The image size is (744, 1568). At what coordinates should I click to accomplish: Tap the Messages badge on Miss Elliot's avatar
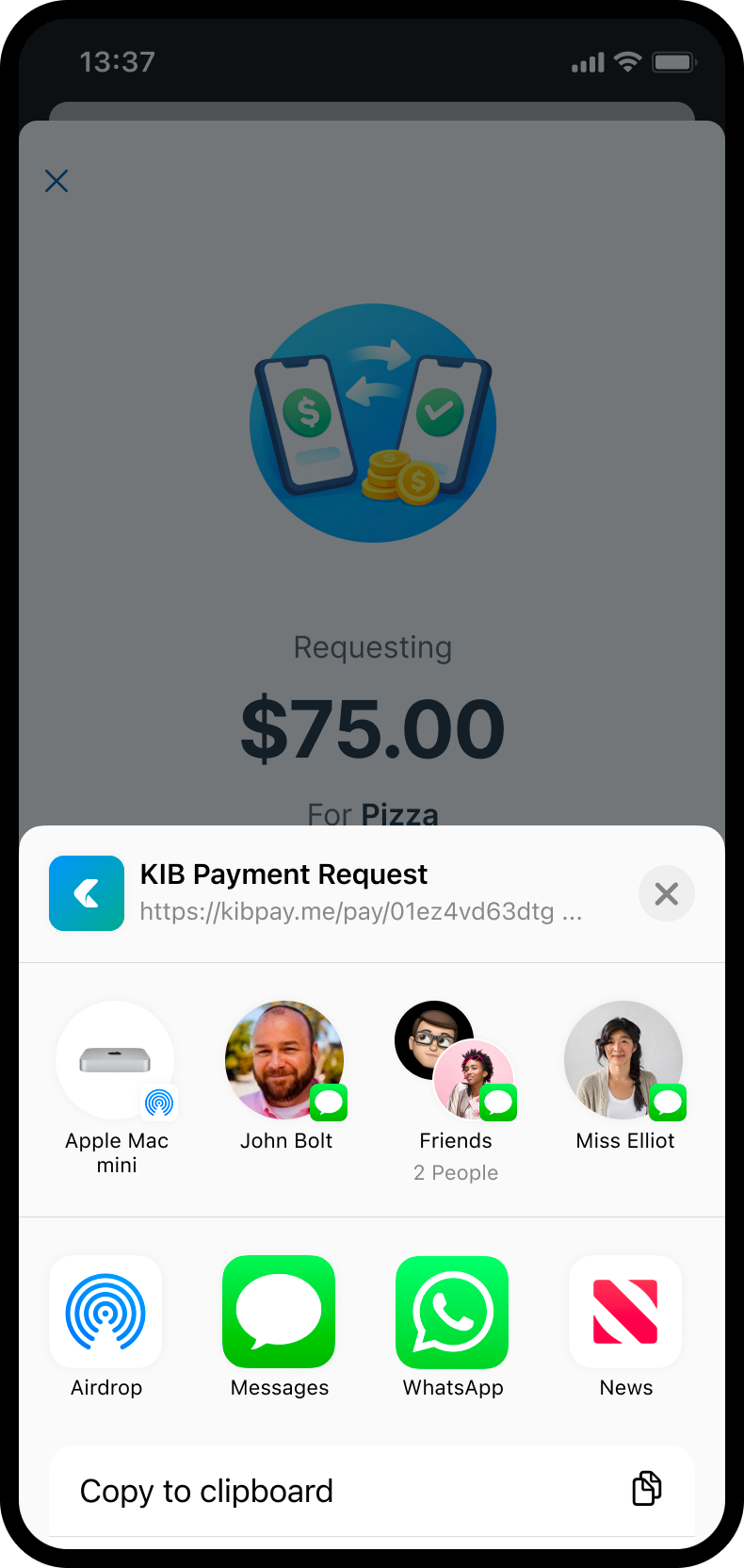click(x=668, y=1102)
